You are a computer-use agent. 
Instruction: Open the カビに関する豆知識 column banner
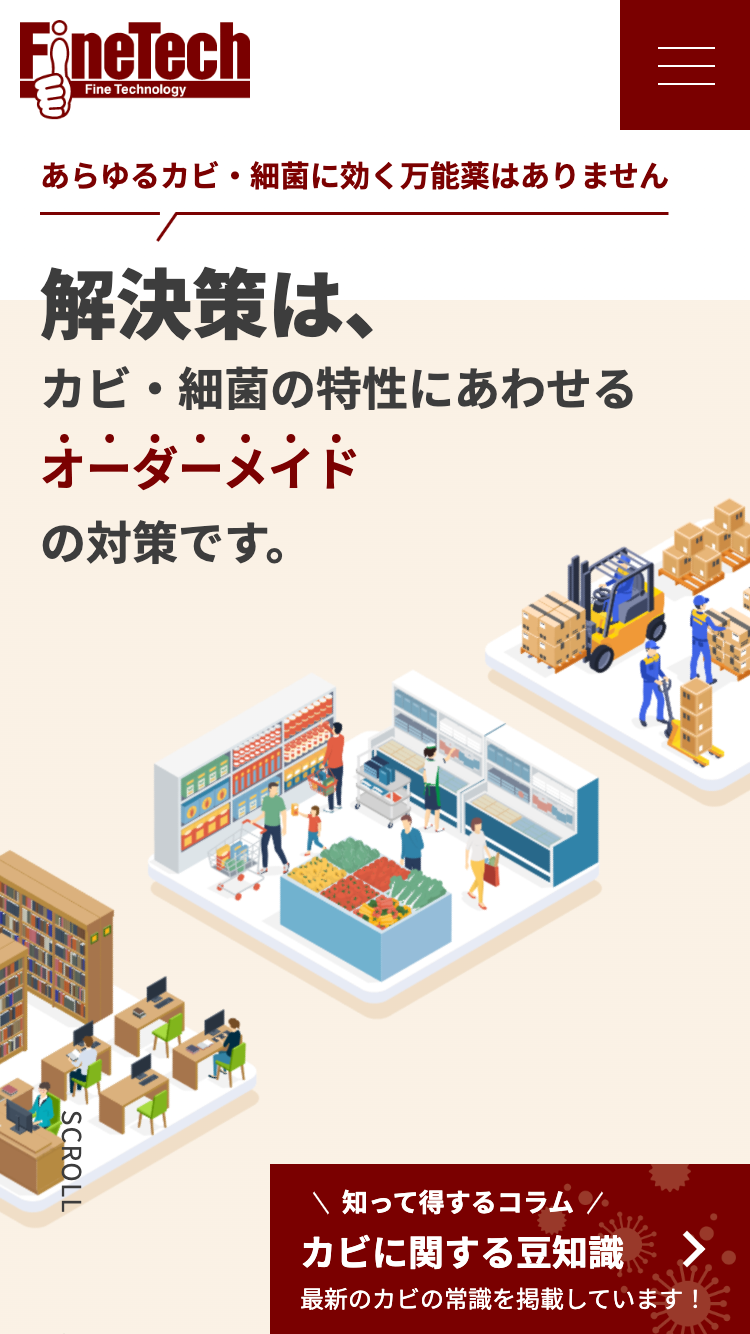pos(509,1250)
